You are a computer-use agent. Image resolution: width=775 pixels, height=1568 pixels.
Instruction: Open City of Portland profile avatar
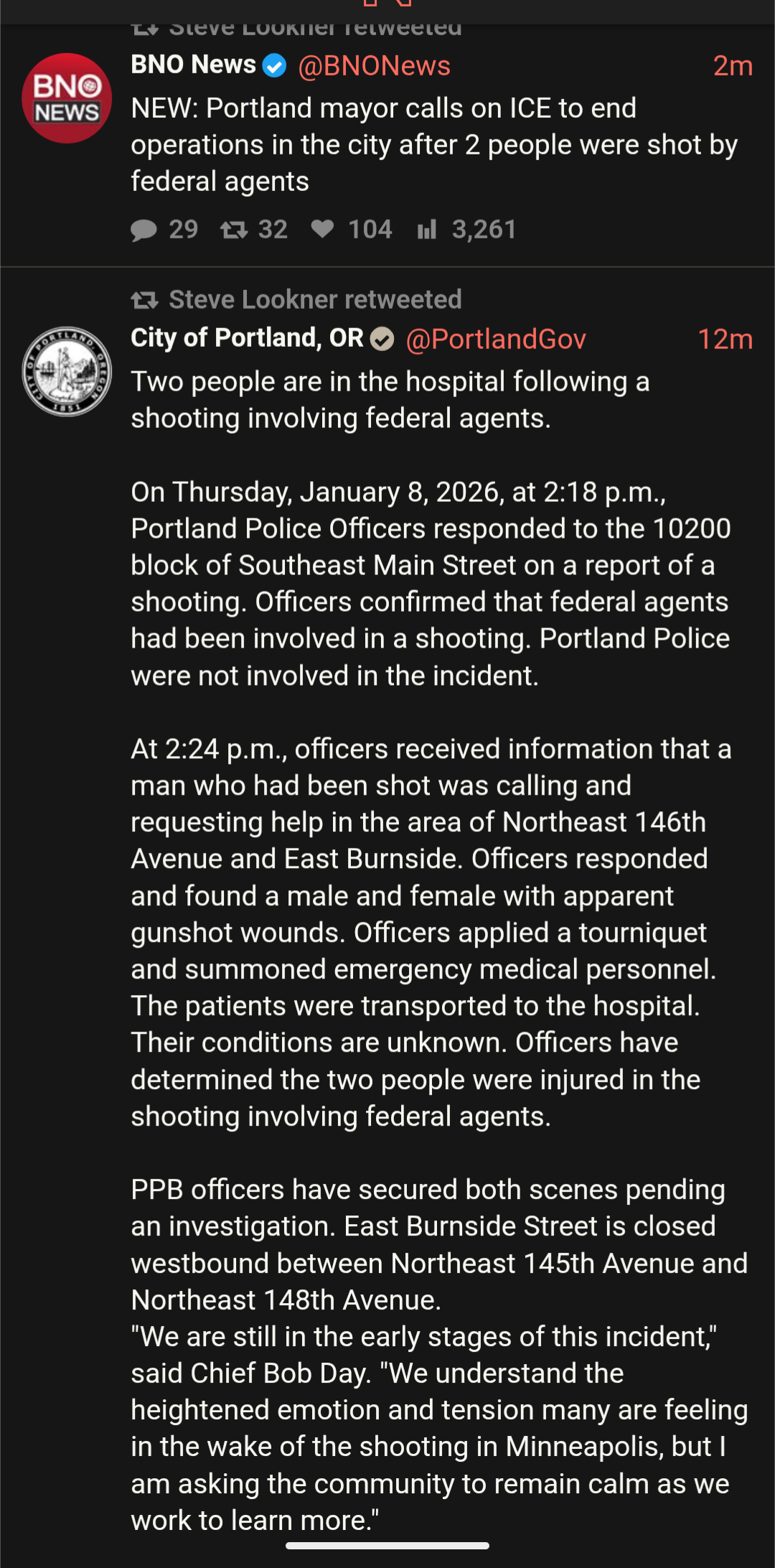[67, 371]
